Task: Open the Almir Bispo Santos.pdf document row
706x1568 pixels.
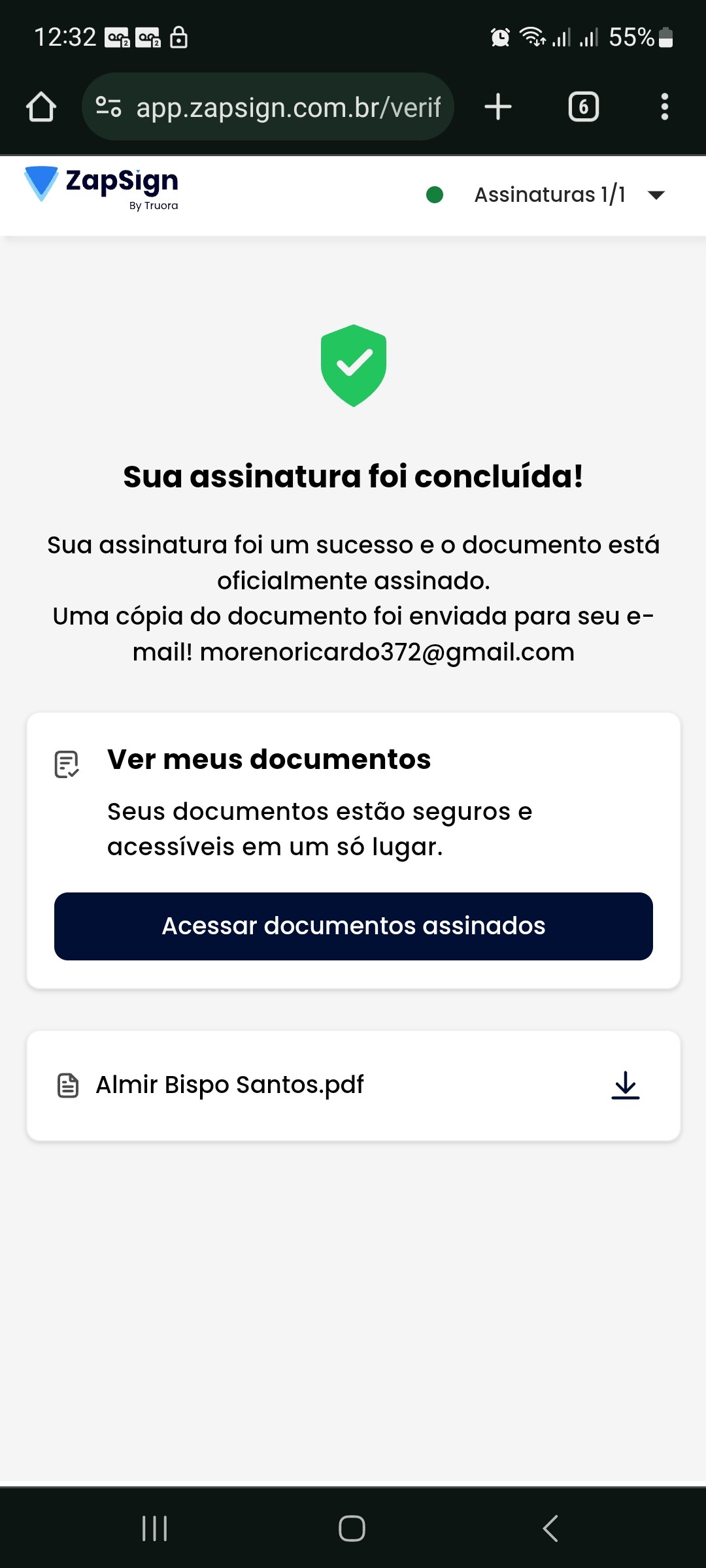Action: [x=229, y=1085]
